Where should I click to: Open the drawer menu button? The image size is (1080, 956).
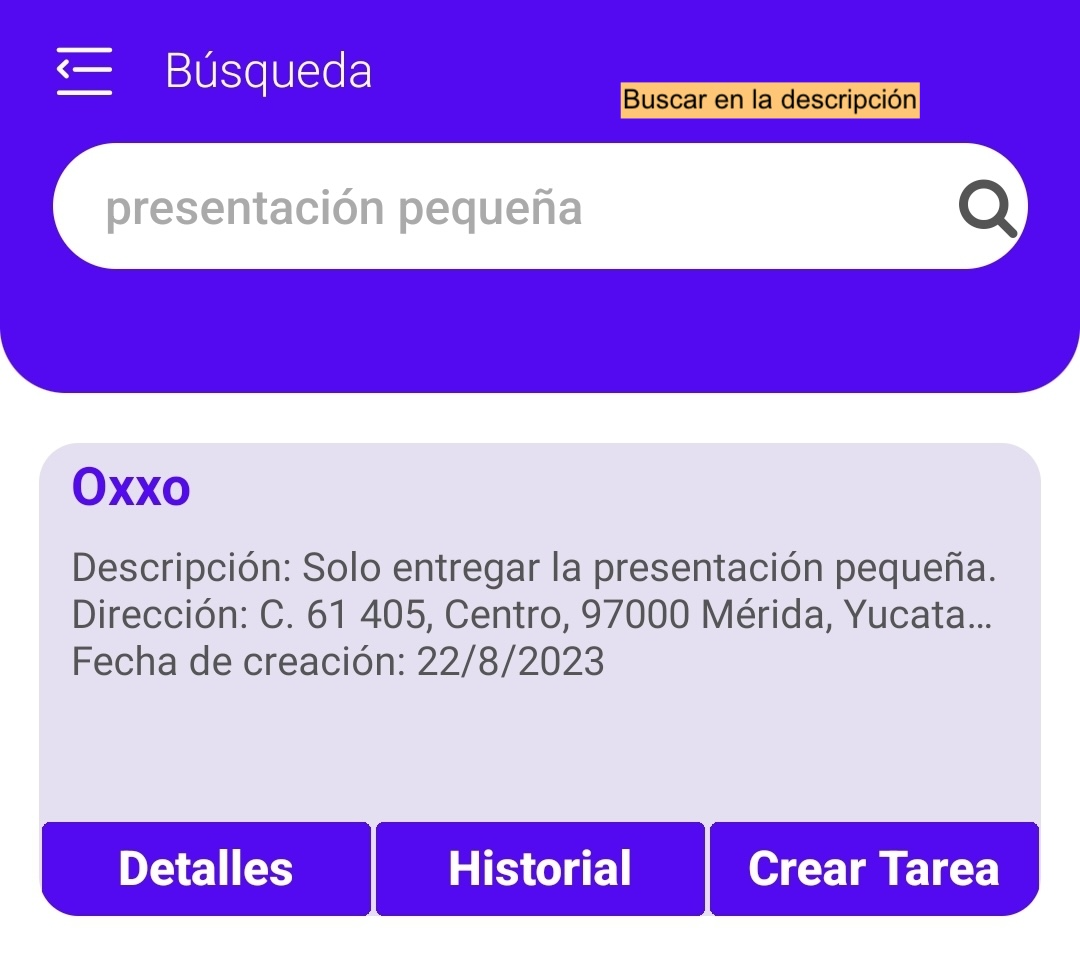(84, 71)
